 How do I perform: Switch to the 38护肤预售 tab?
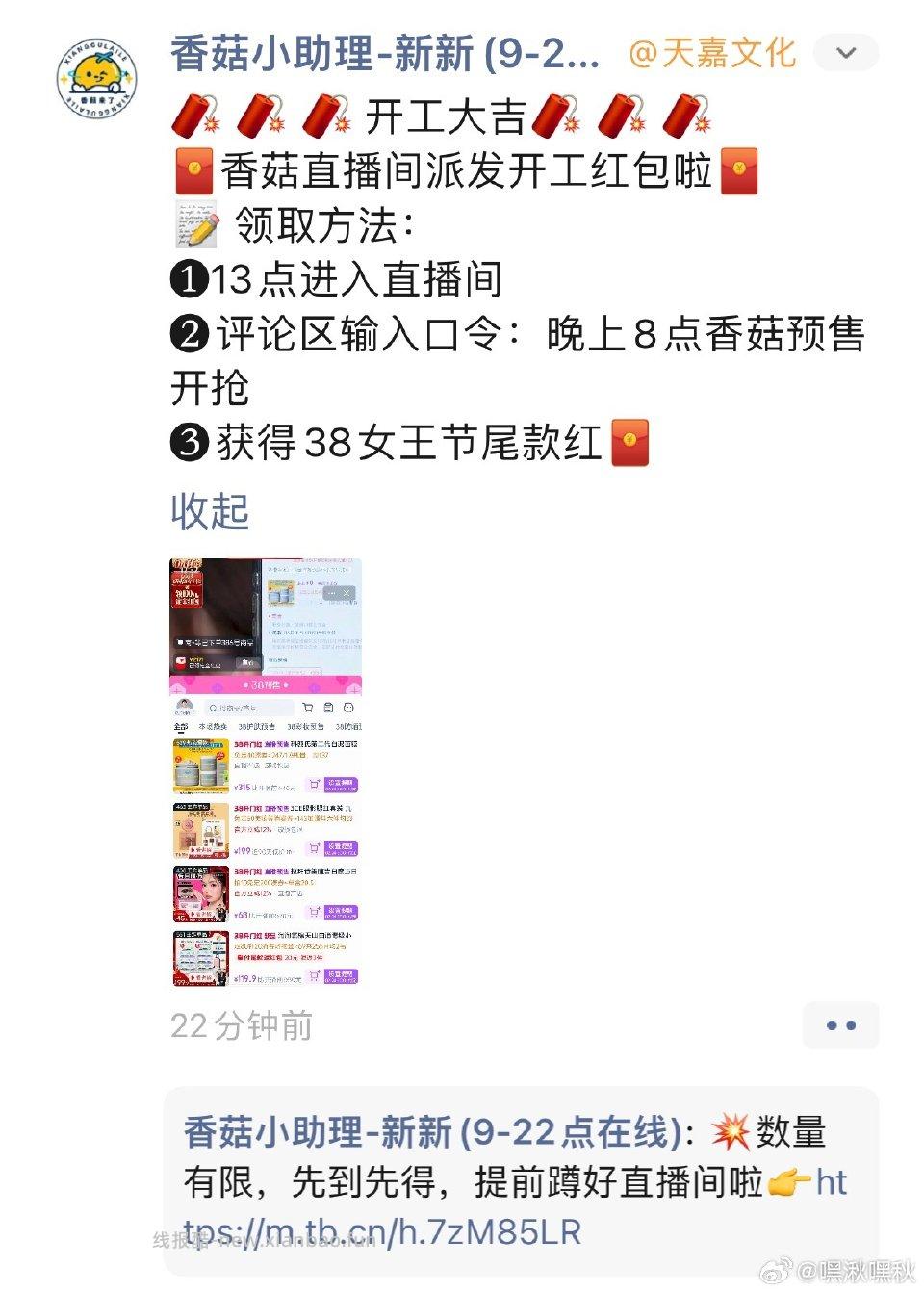[258, 725]
